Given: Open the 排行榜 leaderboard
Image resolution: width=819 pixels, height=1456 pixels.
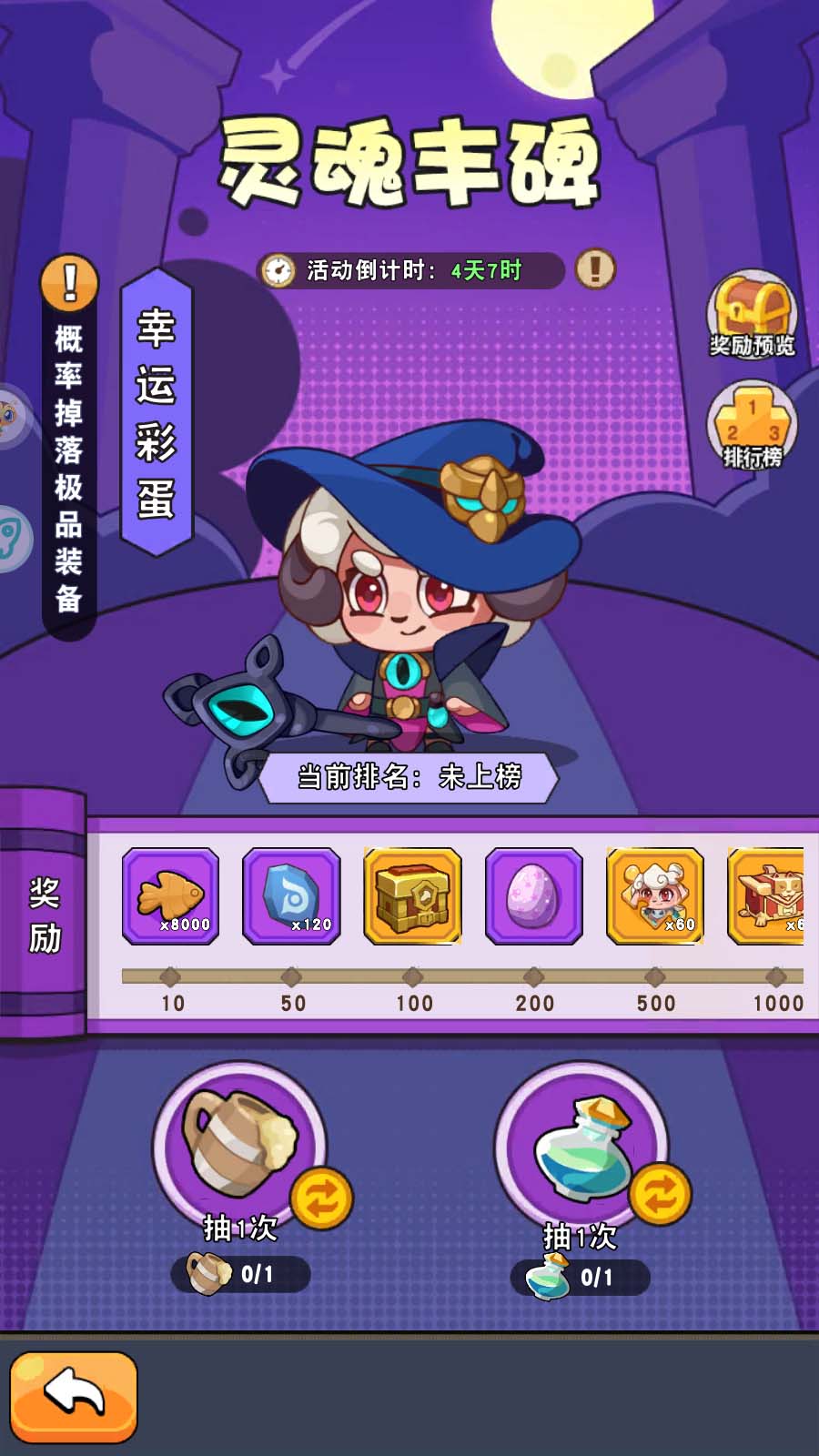Looking at the screenshot, I should pos(752,428).
